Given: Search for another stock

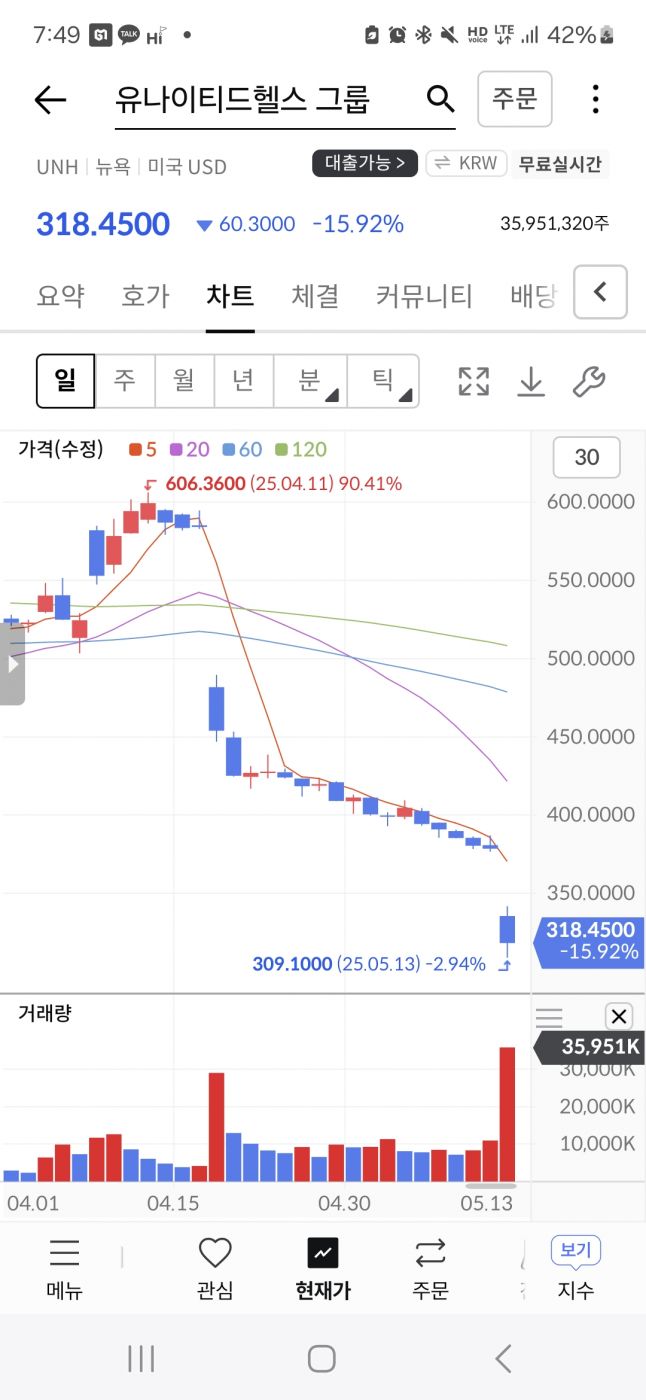Looking at the screenshot, I should 440,98.
